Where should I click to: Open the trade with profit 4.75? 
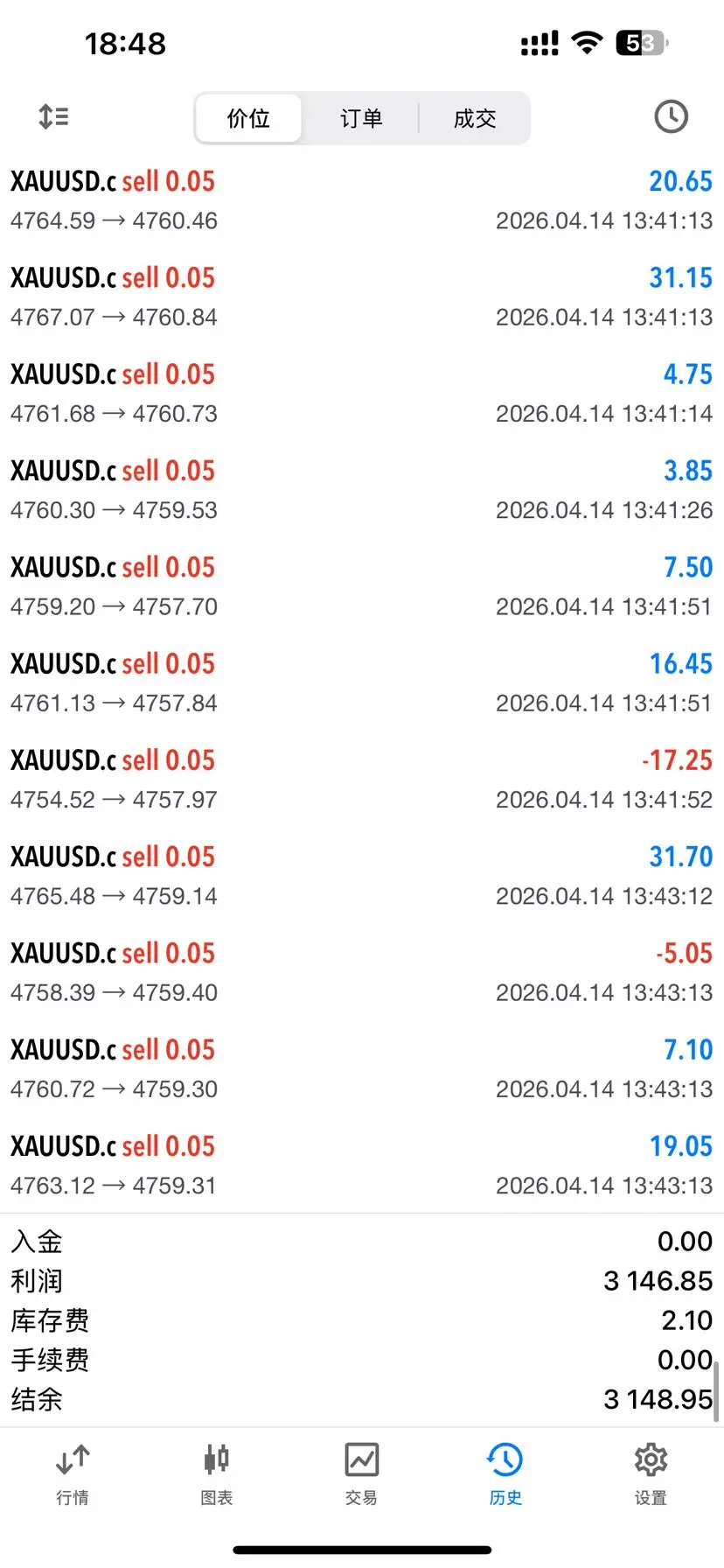click(x=361, y=393)
